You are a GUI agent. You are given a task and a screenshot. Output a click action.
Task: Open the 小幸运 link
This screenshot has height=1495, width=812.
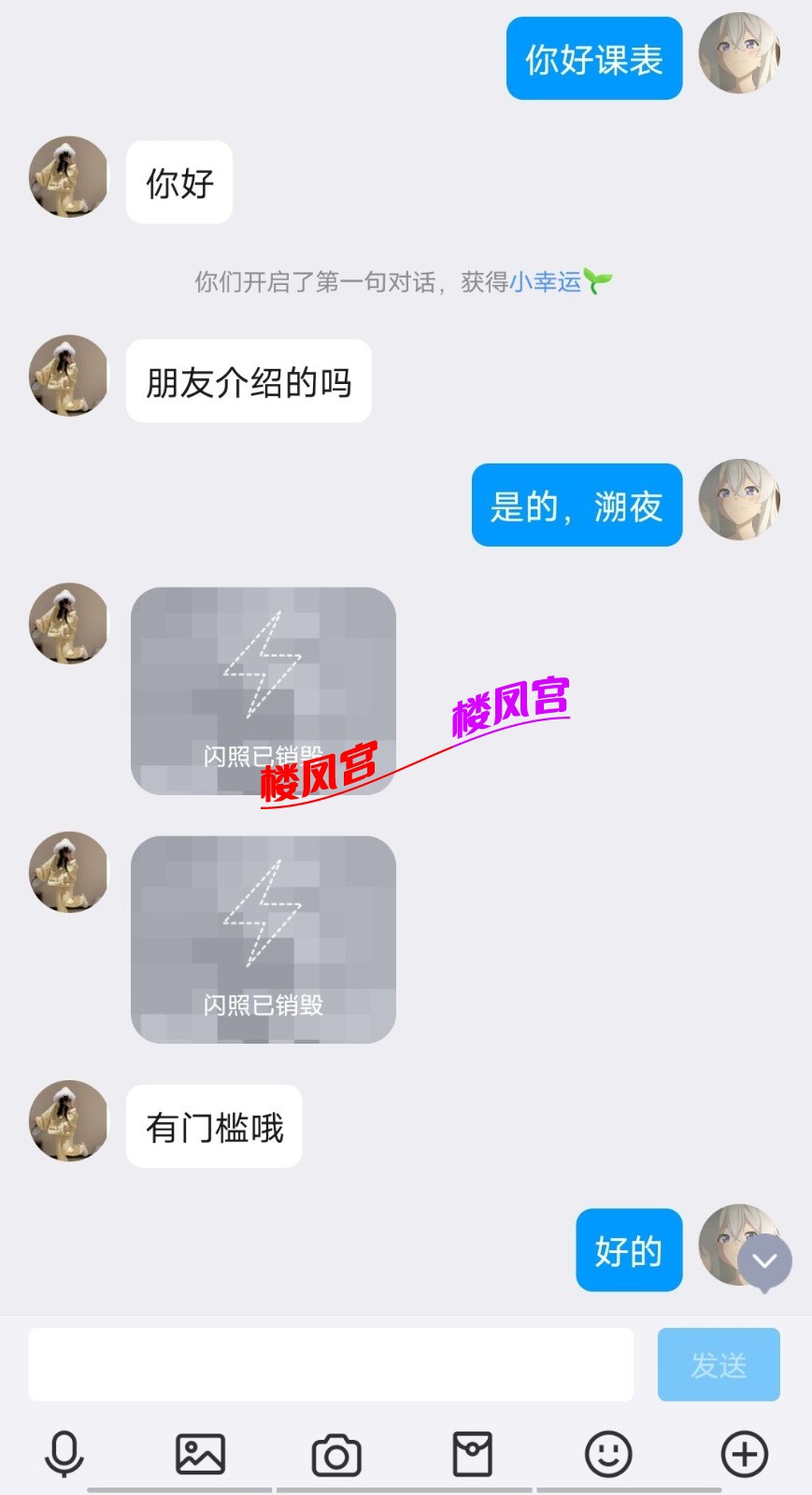[x=546, y=281]
